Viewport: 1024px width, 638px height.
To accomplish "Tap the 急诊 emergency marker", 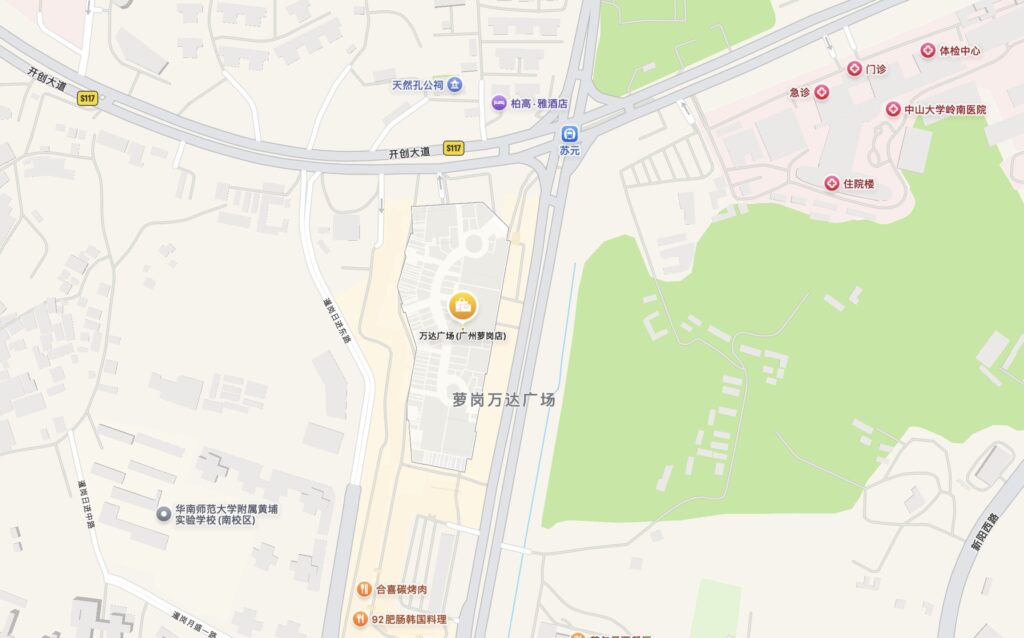I will [x=822, y=92].
